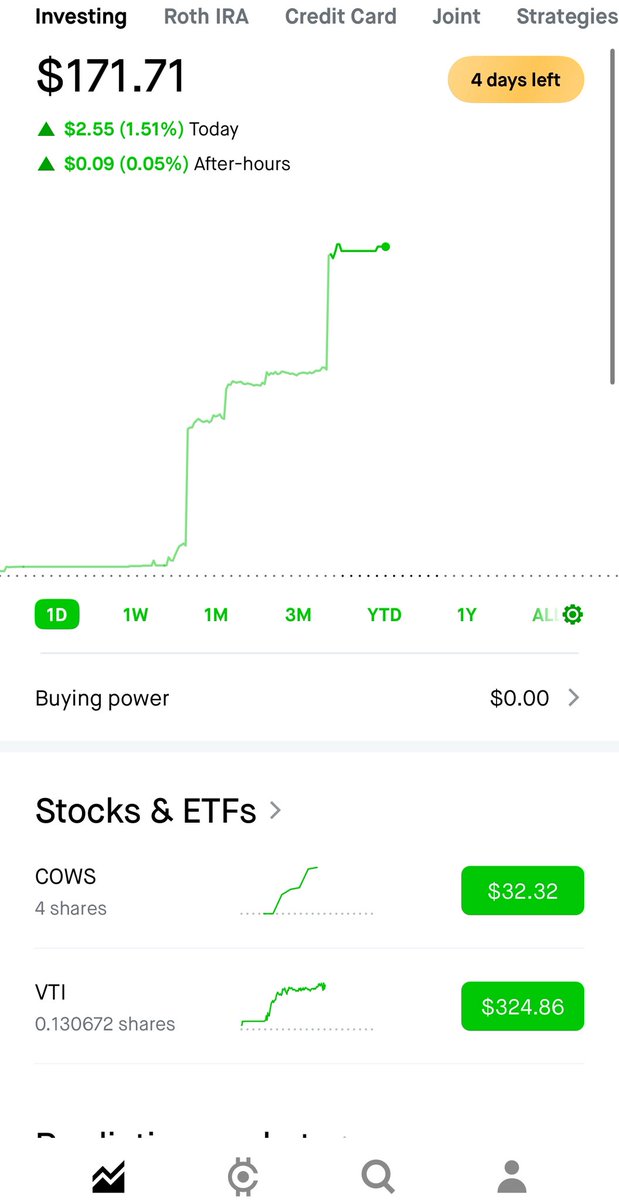Tap the 4 days left badge
Viewport: 619px width, 1200px height.
[515, 80]
